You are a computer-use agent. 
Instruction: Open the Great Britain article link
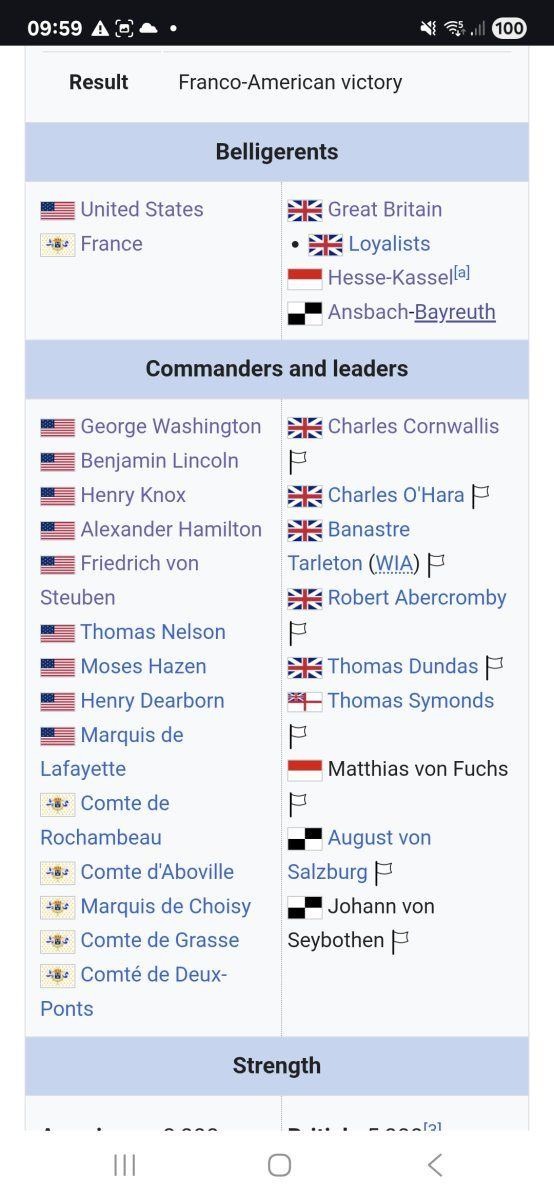click(x=385, y=210)
